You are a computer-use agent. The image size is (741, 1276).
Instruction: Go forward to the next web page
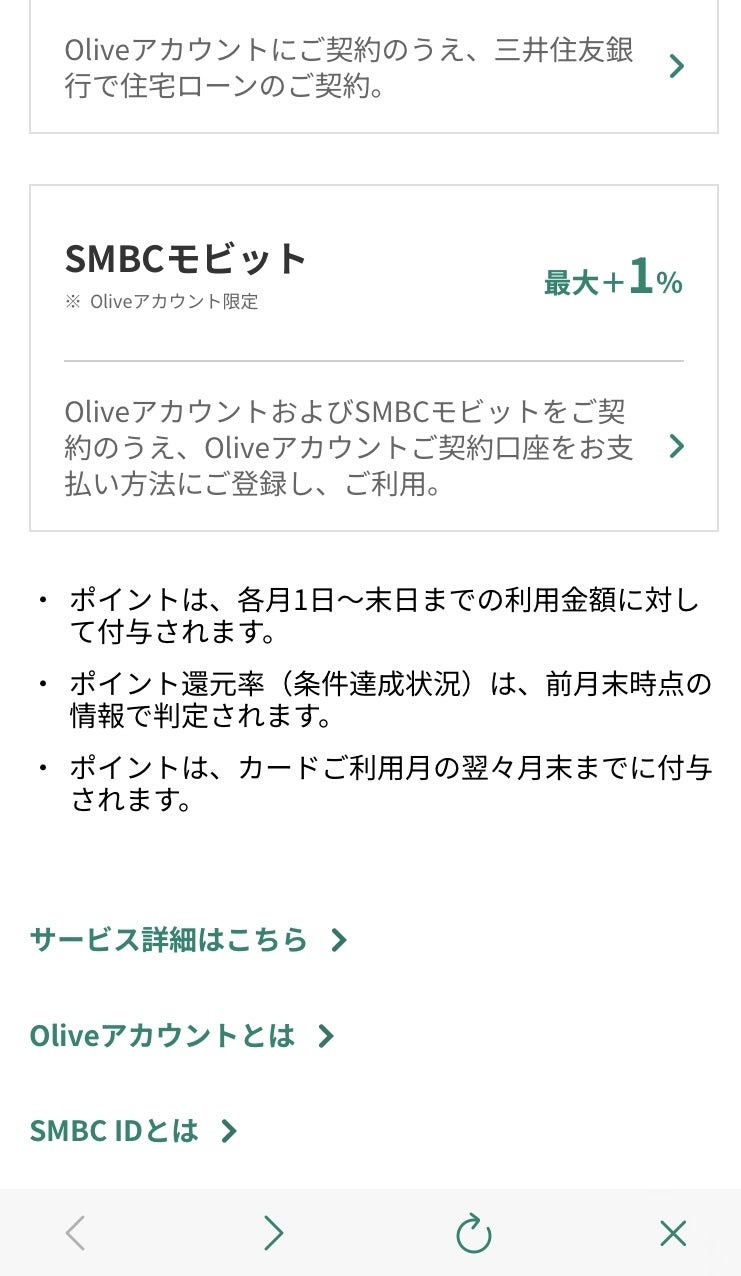[x=273, y=1234]
